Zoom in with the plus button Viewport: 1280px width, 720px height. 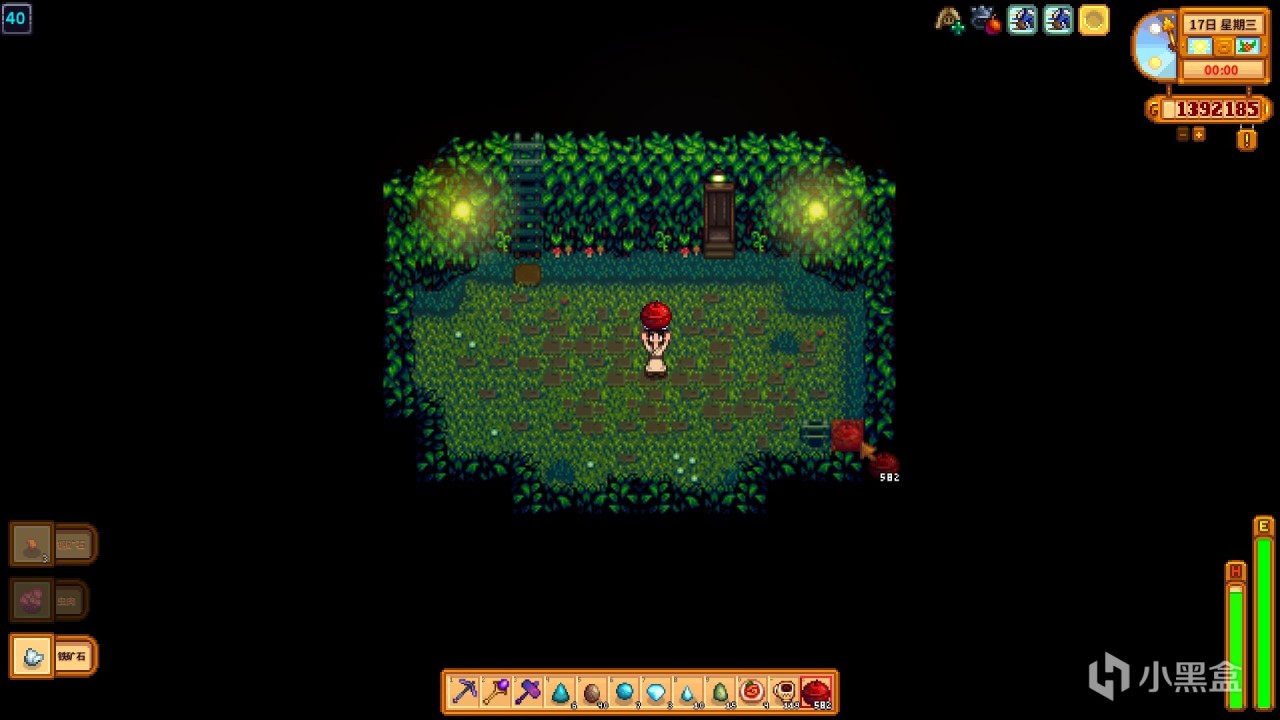click(x=1199, y=134)
